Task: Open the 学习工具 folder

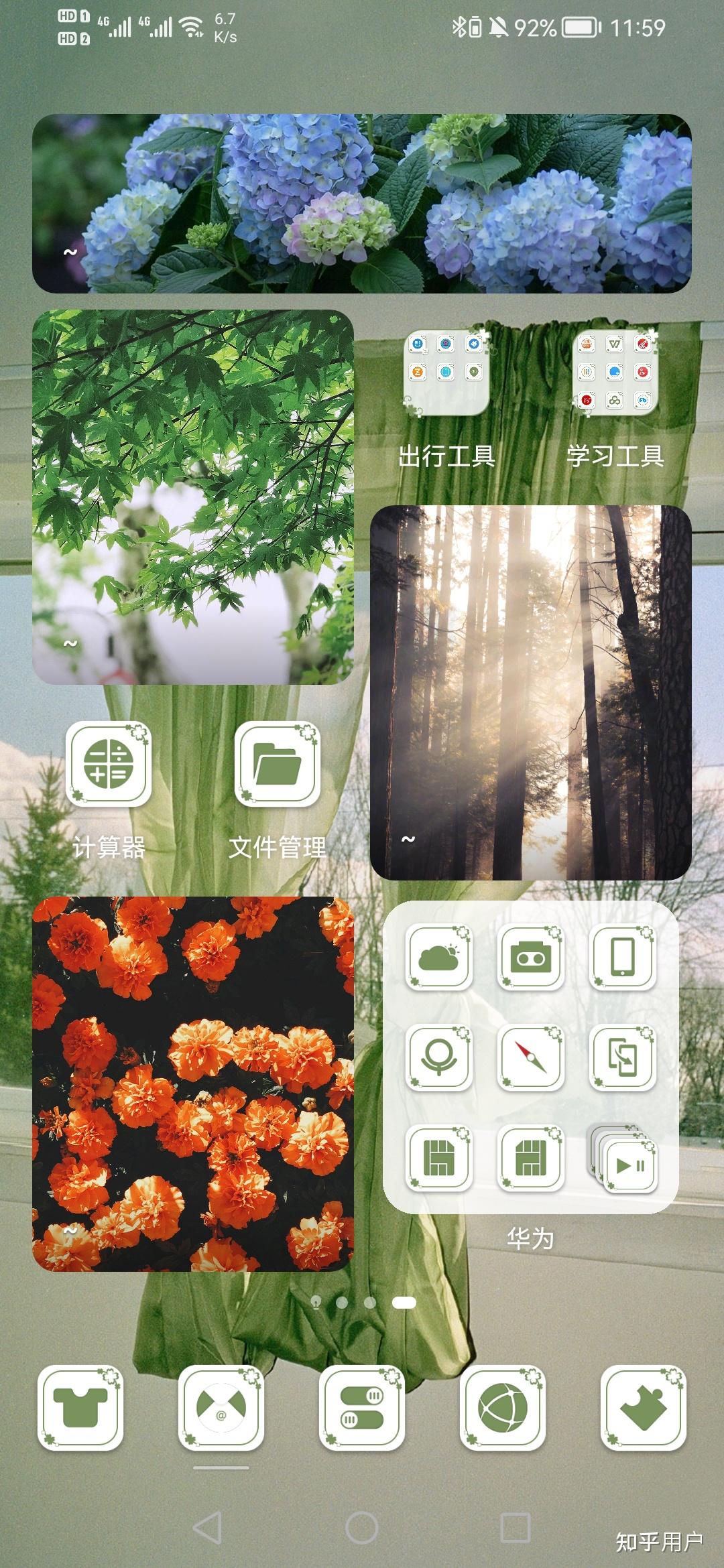Action: point(615,373)
